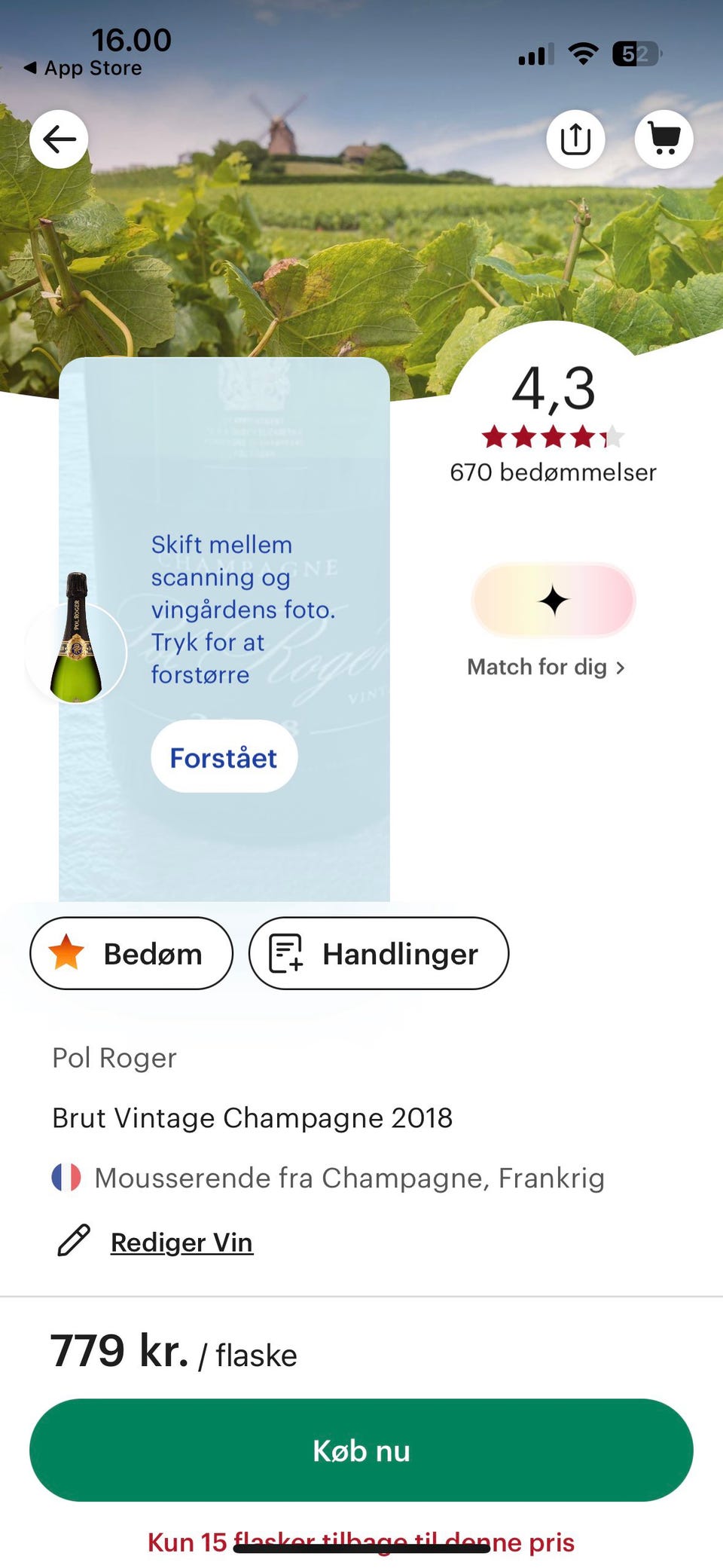The height and width of the screenshot is (1568, 723).
Task: Tap the fifth half-filled rating star
Action: click(612, 436)
